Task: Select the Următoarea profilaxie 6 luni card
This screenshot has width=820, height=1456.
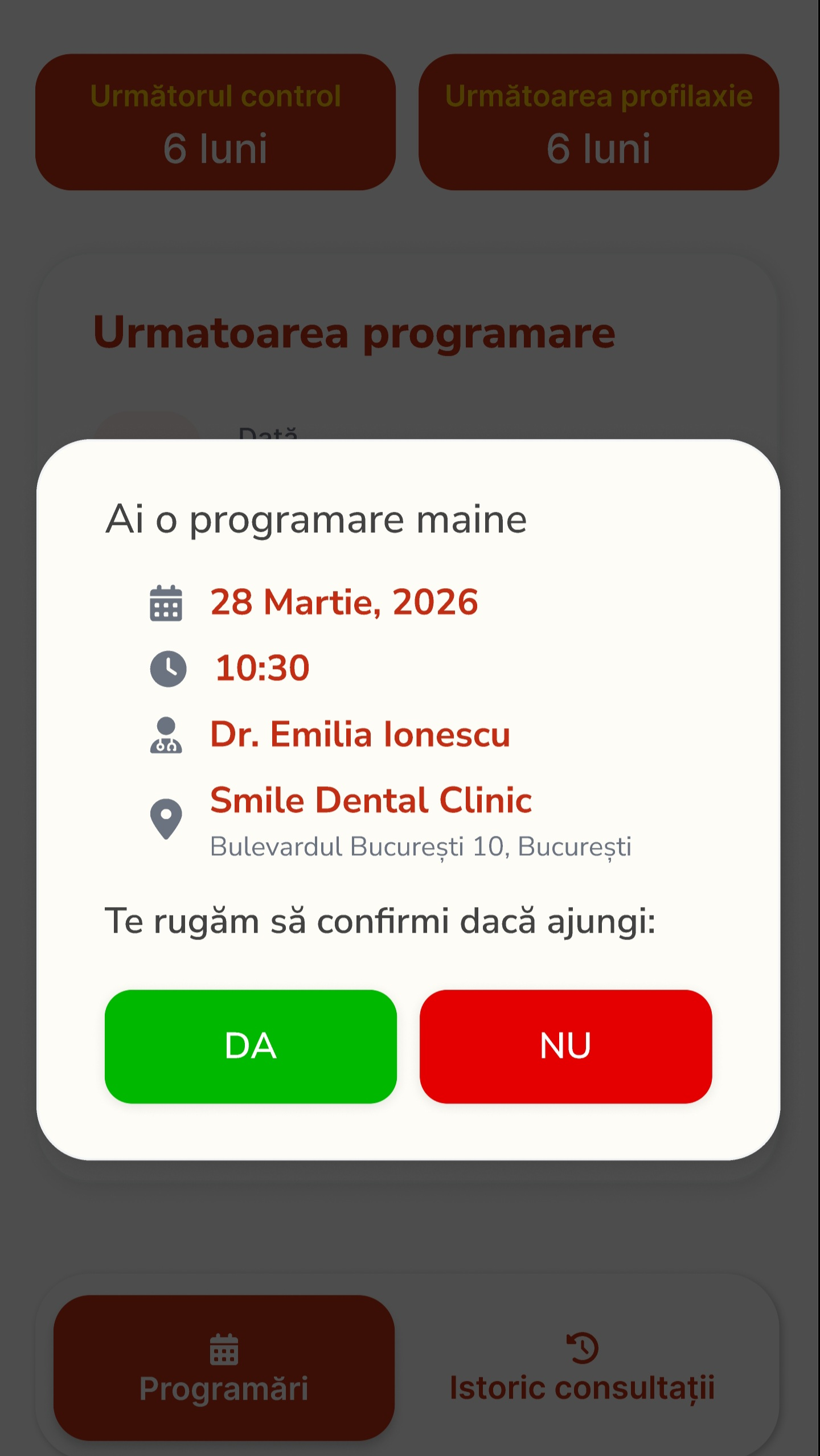Action: 599,120
